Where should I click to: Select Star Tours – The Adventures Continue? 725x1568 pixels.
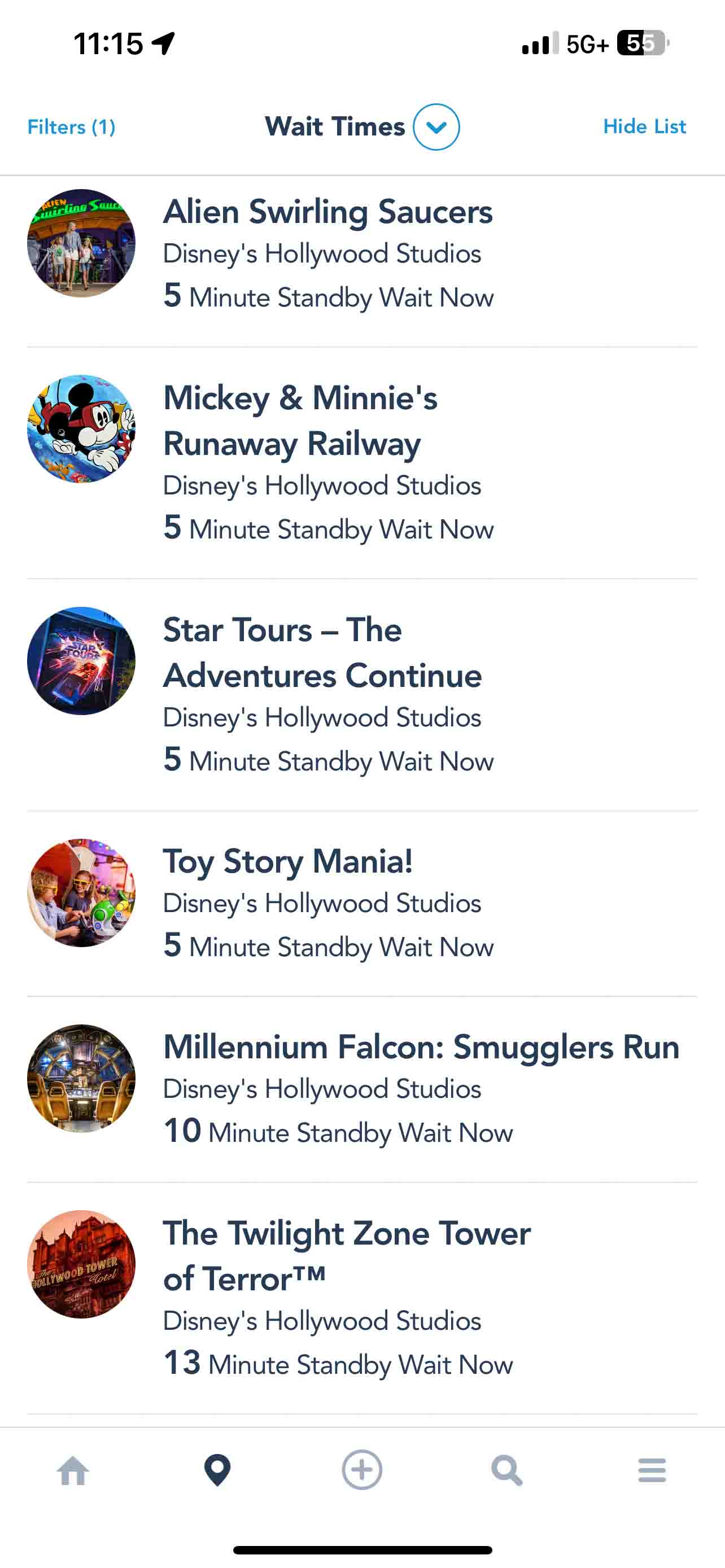(362, 694)
